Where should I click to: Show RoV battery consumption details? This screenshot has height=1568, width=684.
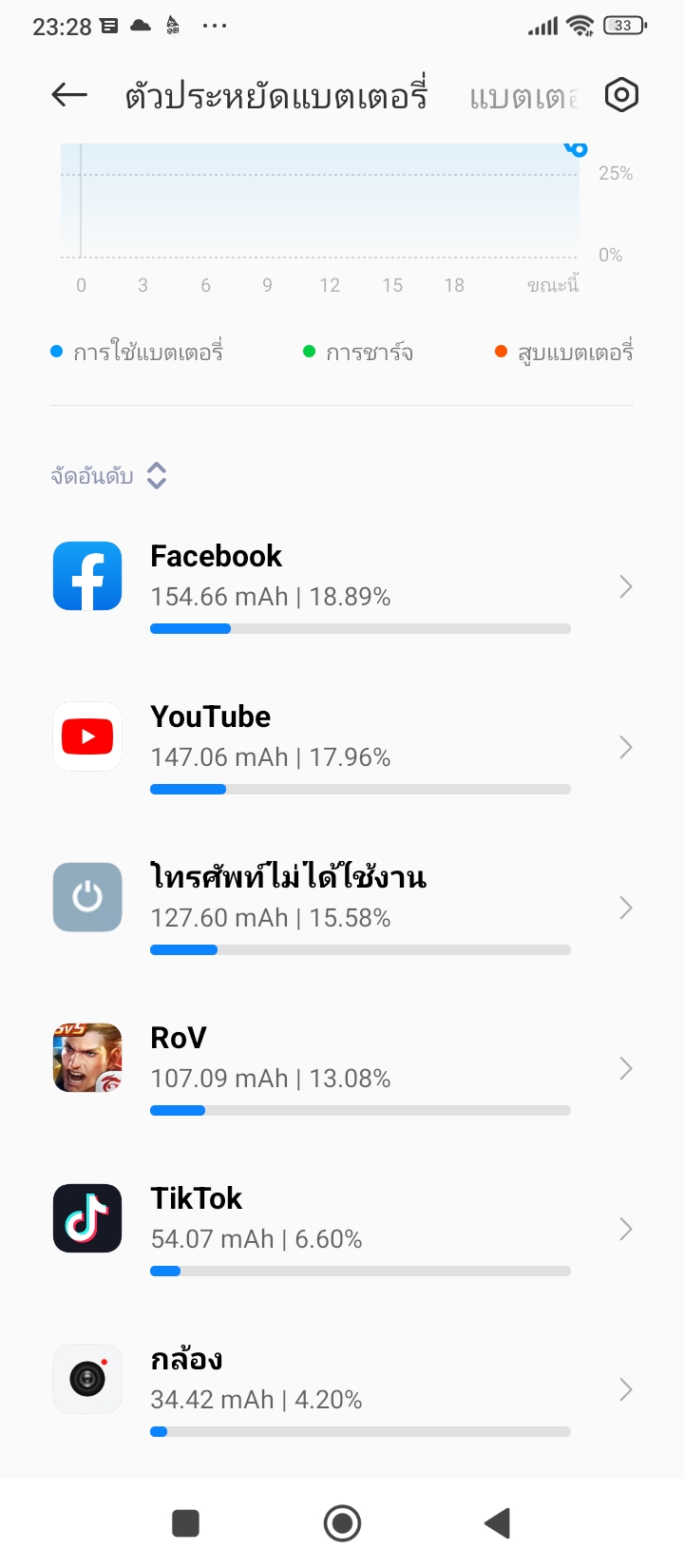[342, 1068]
